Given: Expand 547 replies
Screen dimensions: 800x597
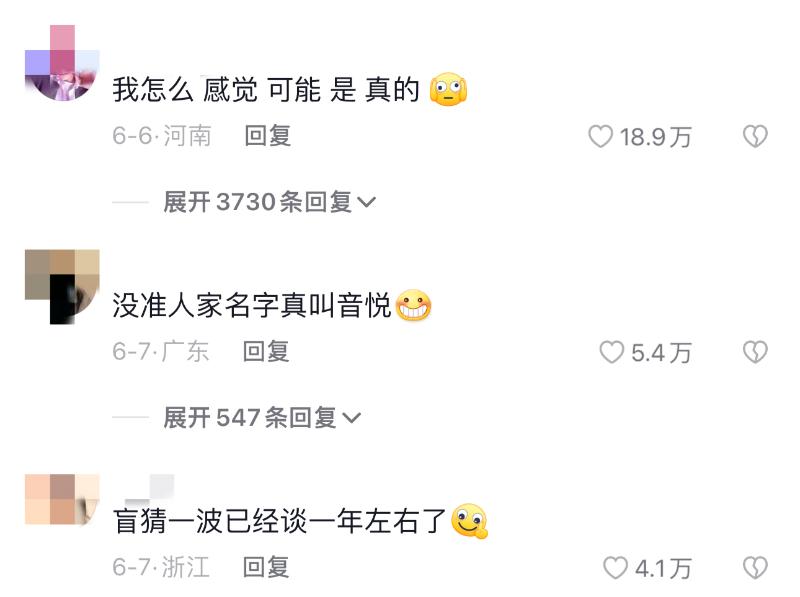Looking at the screenshot, I should tap(262, 417).
